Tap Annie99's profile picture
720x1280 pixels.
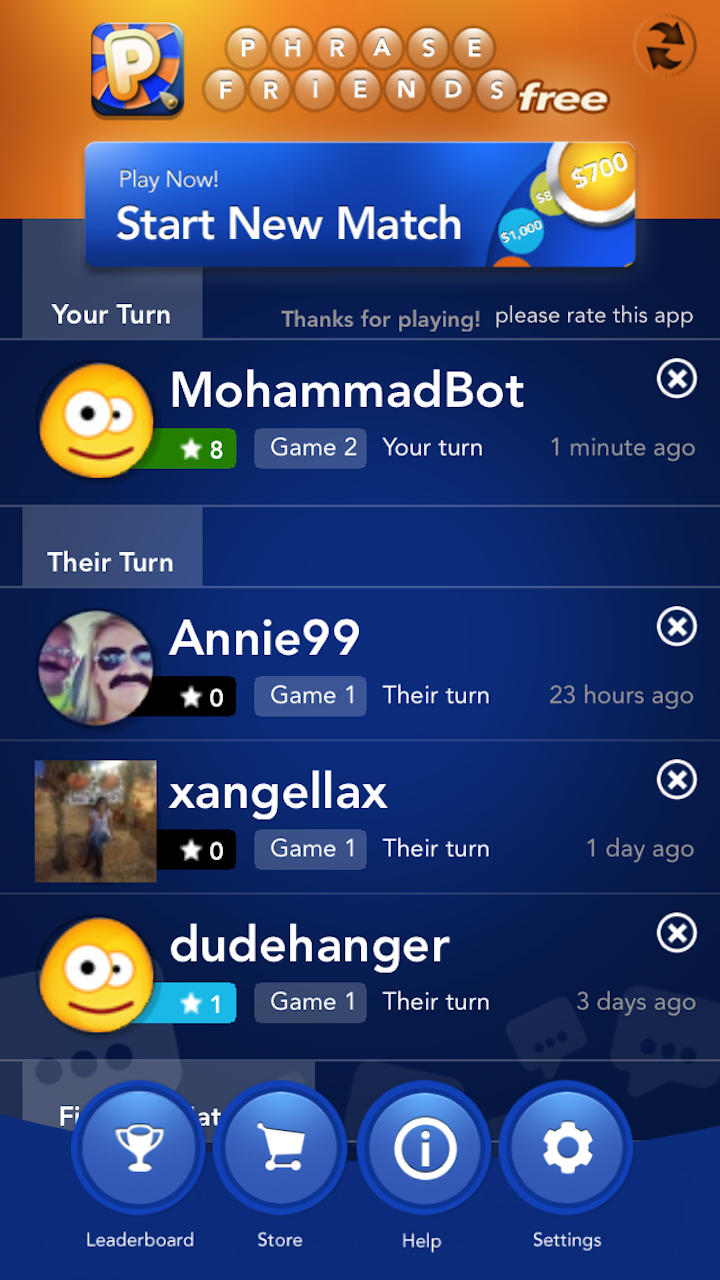coord(95,667)
